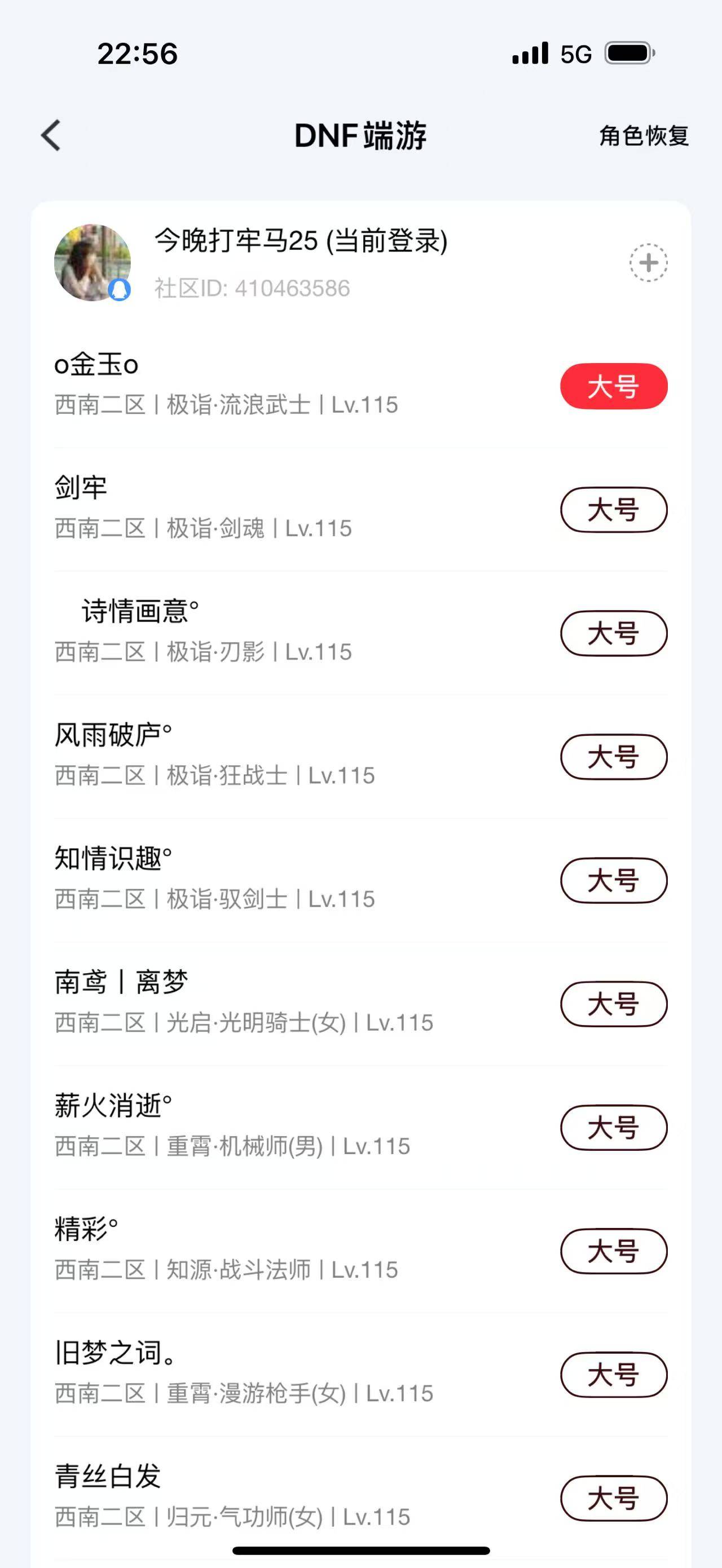
Task: Tap the QQ badge on the profile avatar
Action: coord(120,291)
